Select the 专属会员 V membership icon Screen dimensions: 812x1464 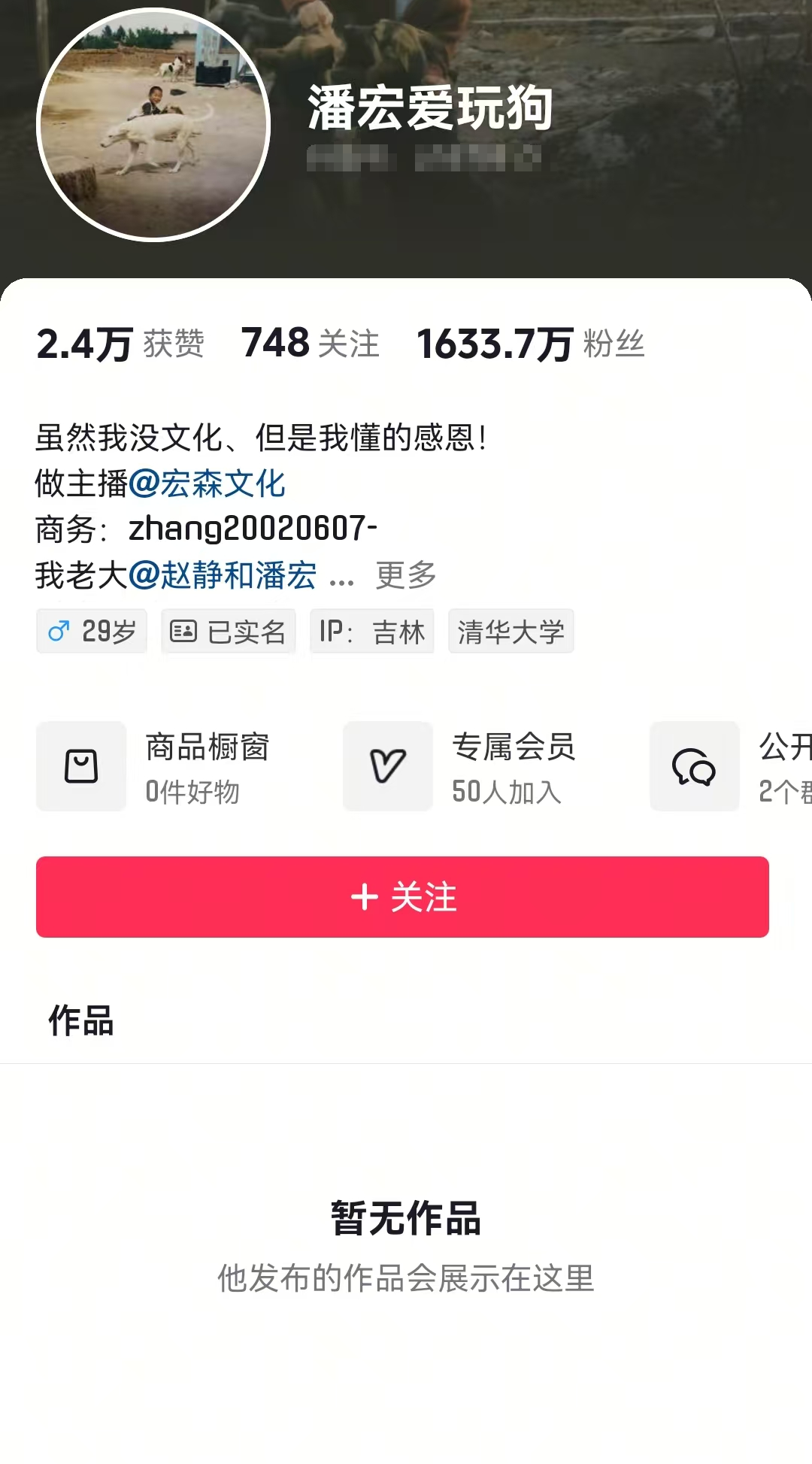coord(387,765)
